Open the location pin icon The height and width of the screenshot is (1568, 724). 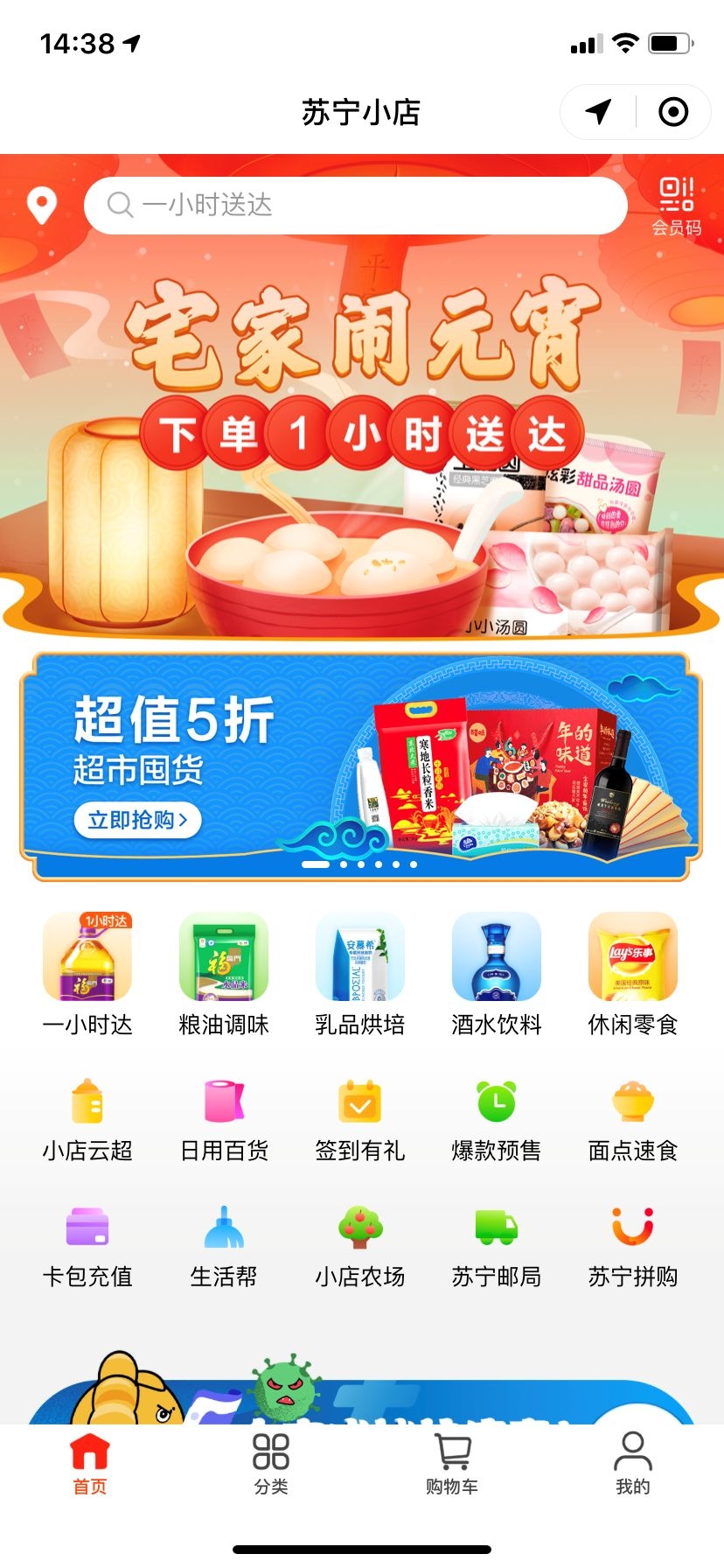(42, 206)
